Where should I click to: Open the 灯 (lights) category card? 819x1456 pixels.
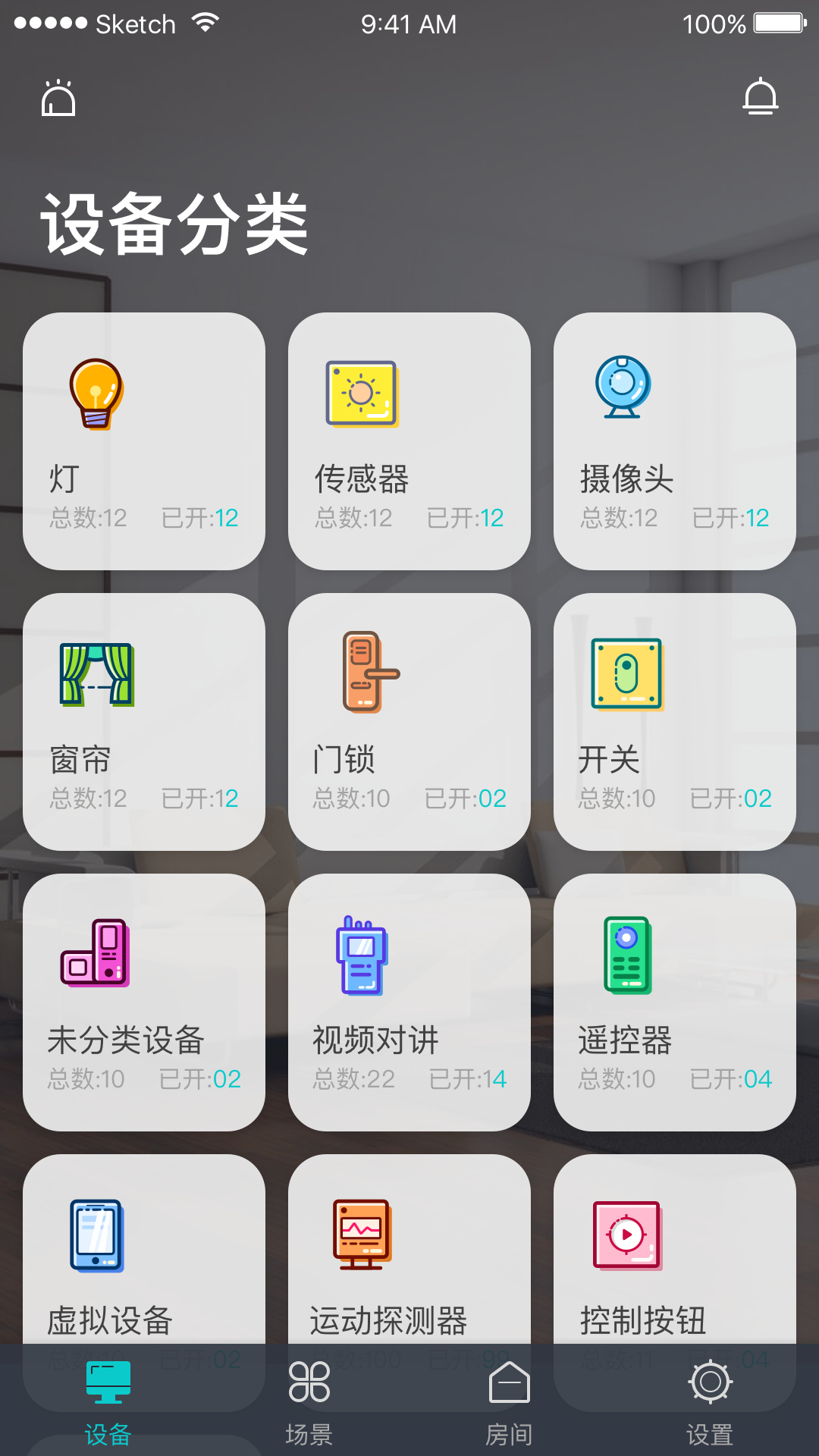144,441
